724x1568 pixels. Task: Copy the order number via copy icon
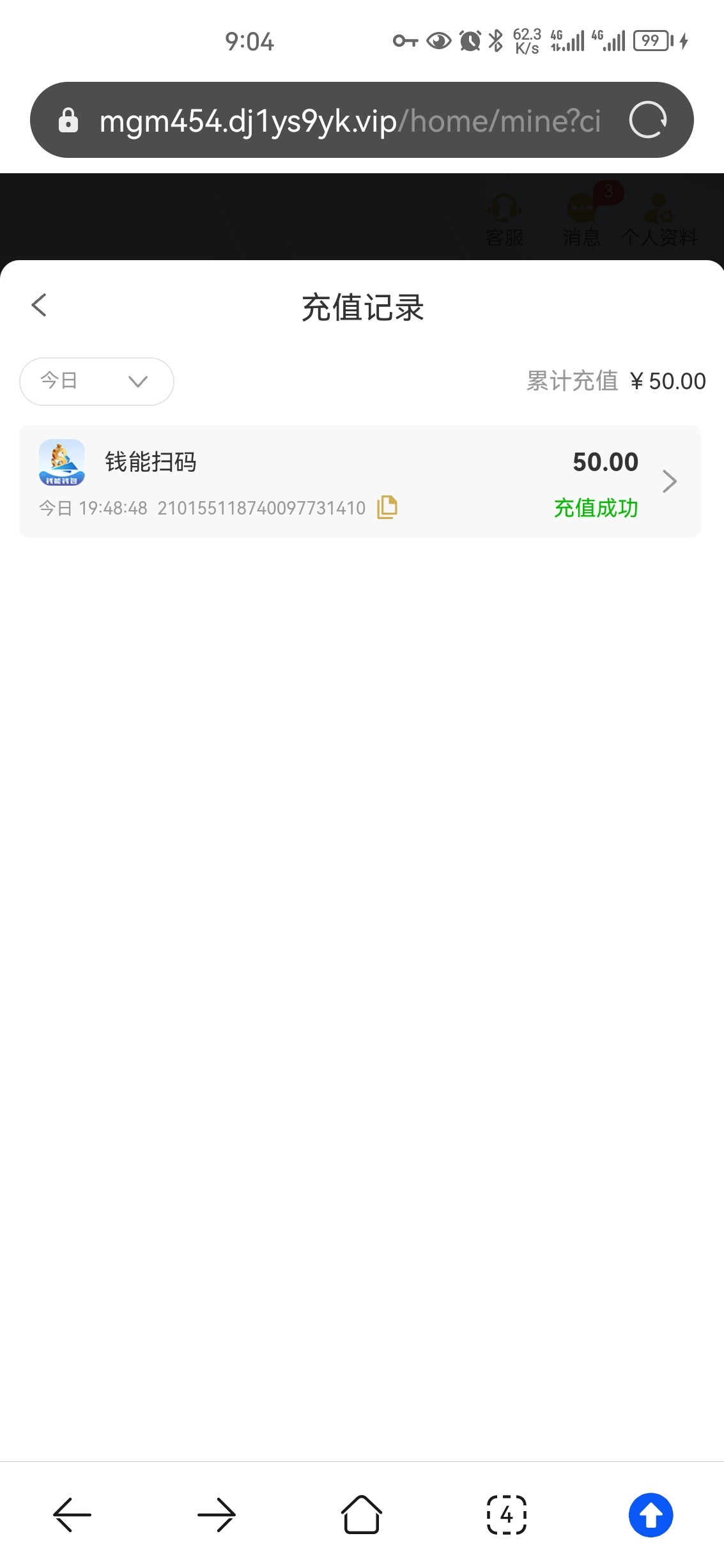pyautogui.click(x=387, y=508)
